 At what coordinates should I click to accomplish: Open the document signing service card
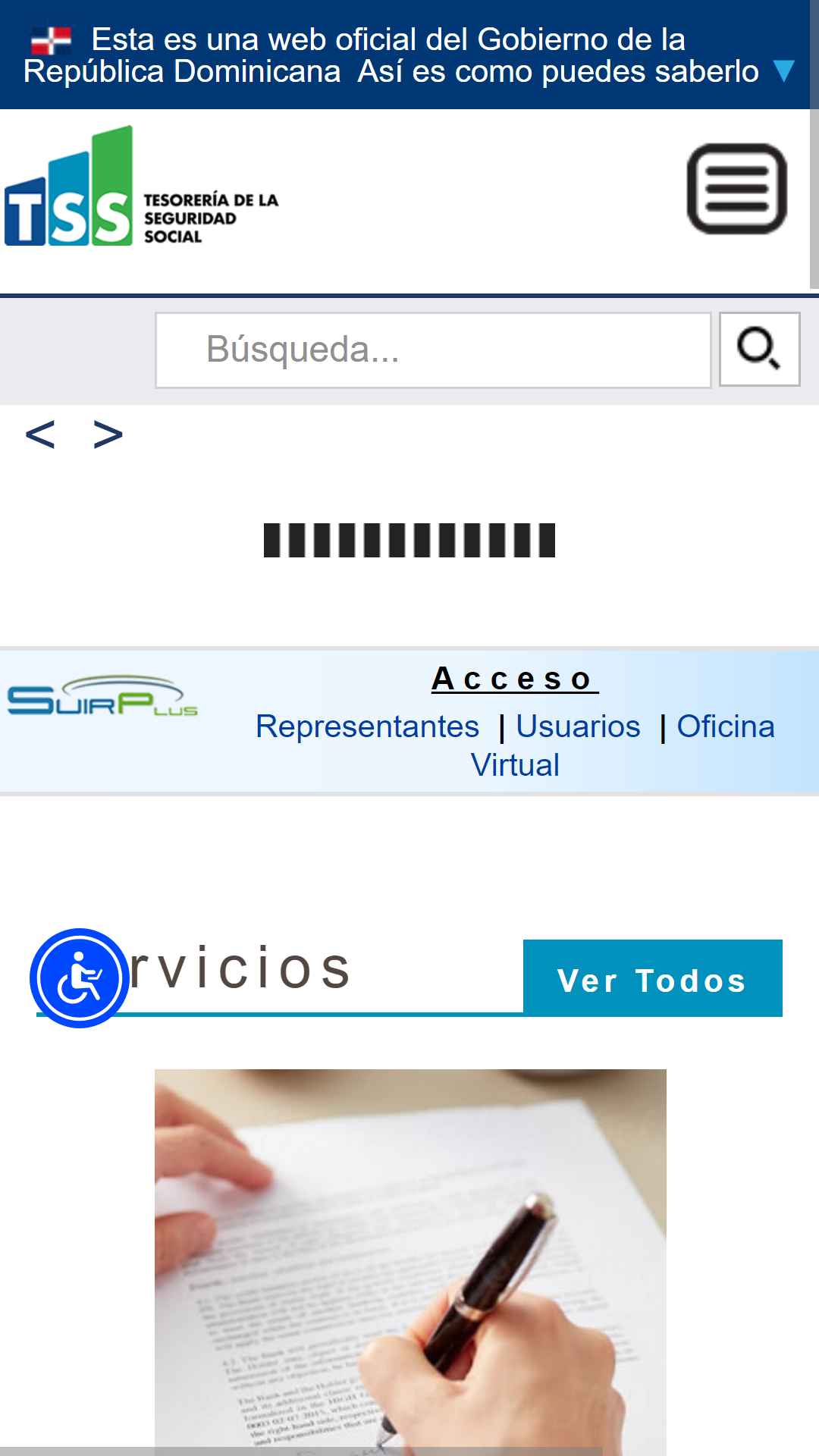click(410, 1262)
